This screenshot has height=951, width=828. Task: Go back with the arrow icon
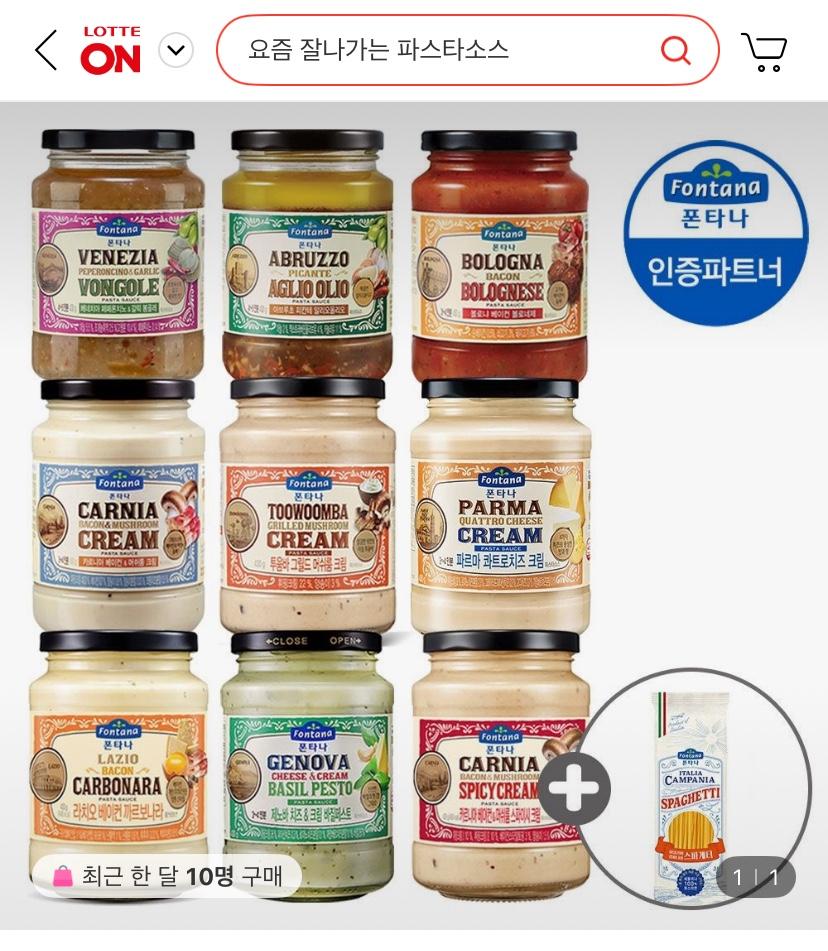[x=46, y=50]
